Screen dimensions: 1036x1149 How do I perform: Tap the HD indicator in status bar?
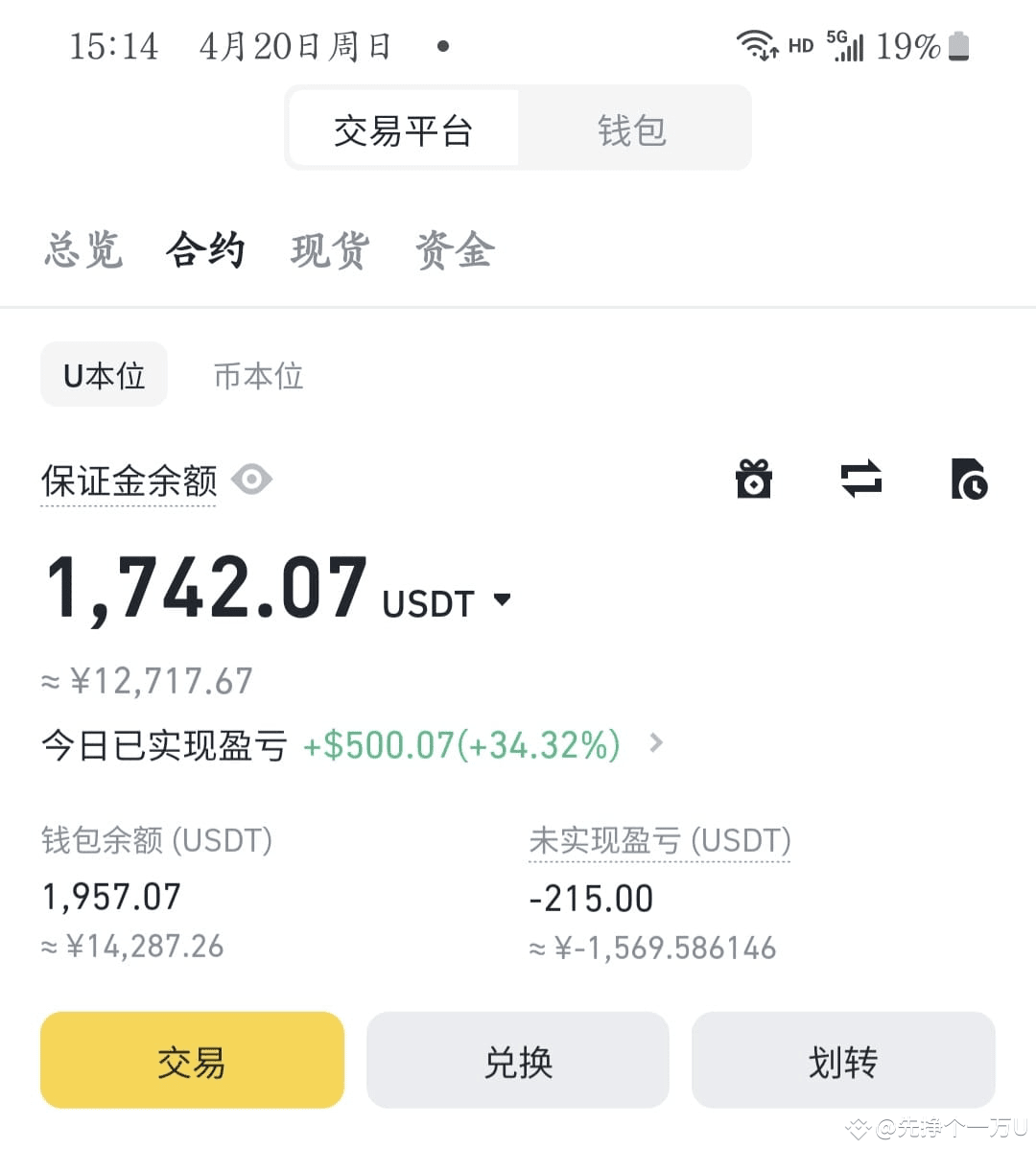pos(799,46)
